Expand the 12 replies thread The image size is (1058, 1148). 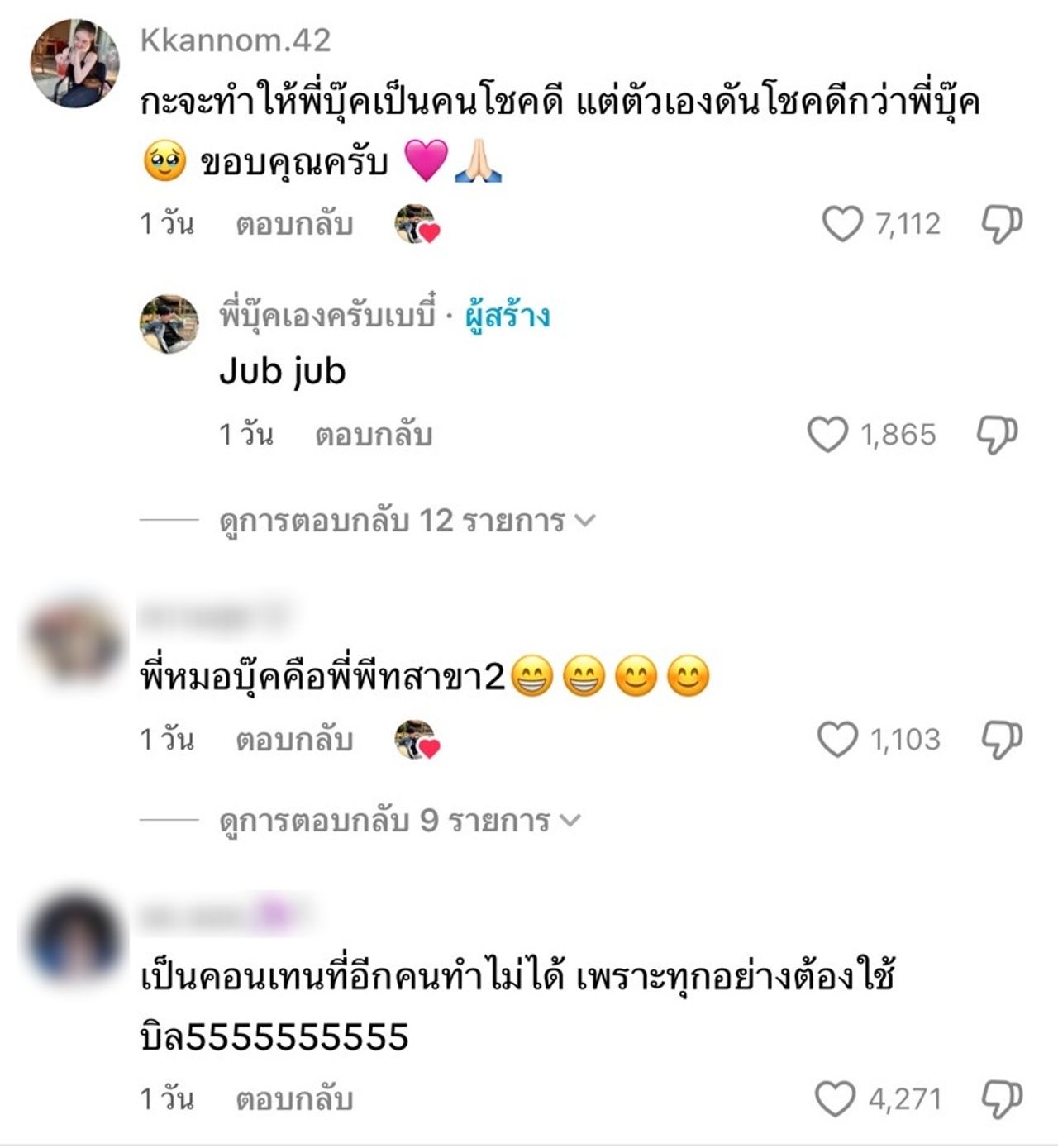405,522
